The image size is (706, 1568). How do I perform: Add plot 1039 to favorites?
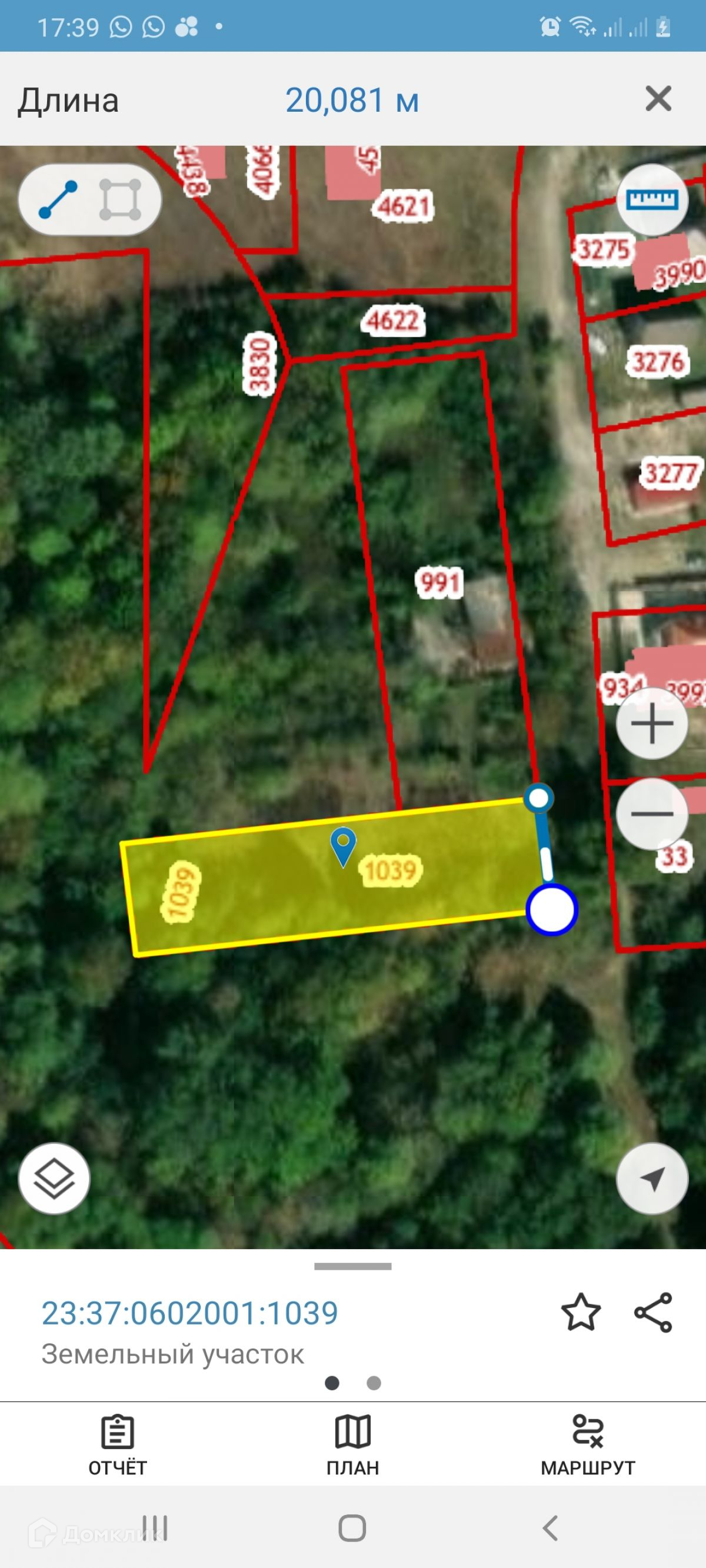(581, 1313)
